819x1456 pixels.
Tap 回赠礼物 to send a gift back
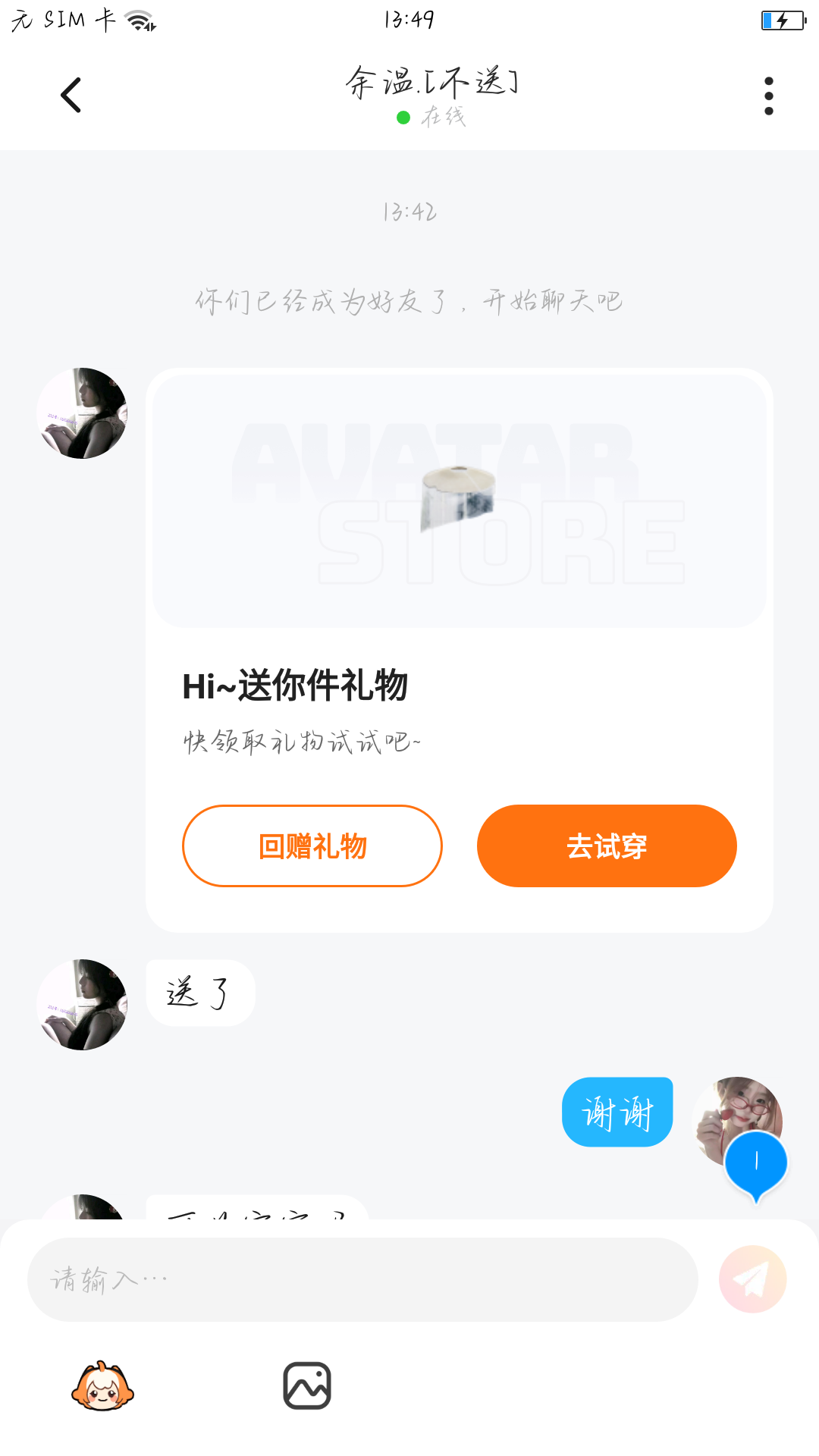[x=312, y=846]
